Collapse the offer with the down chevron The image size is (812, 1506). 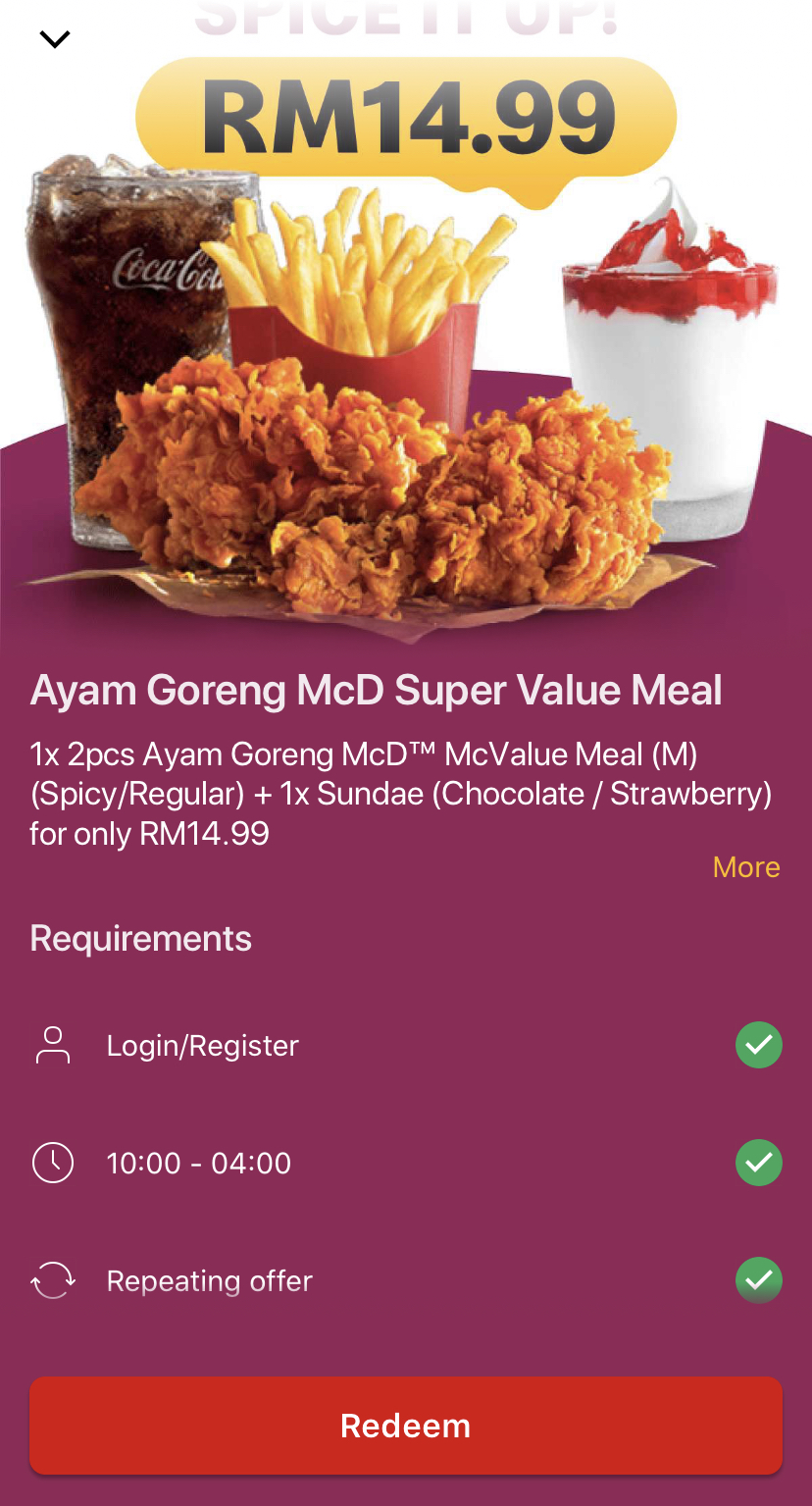click(55, 39)
